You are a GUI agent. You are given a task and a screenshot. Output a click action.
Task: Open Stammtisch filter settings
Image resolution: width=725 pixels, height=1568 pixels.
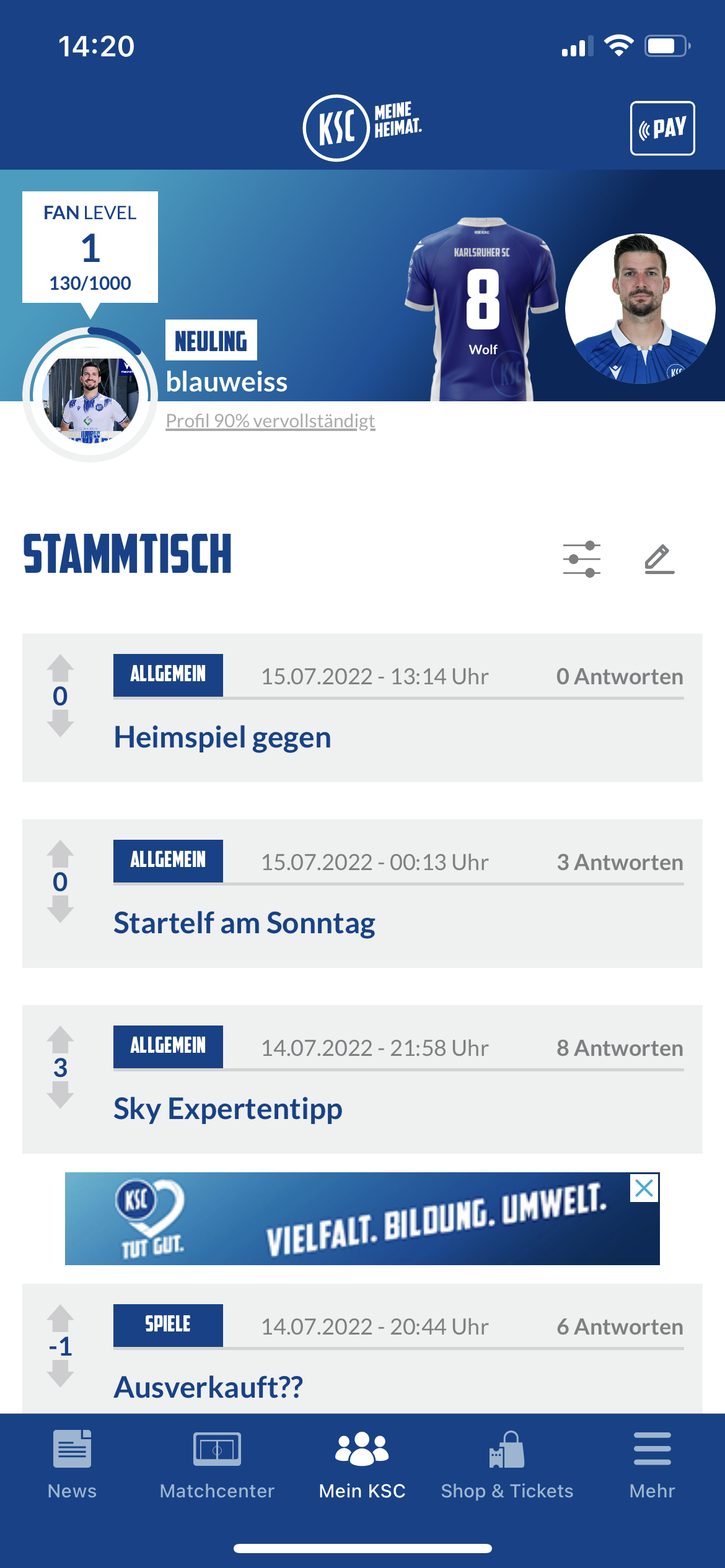[x=582, y=559]
